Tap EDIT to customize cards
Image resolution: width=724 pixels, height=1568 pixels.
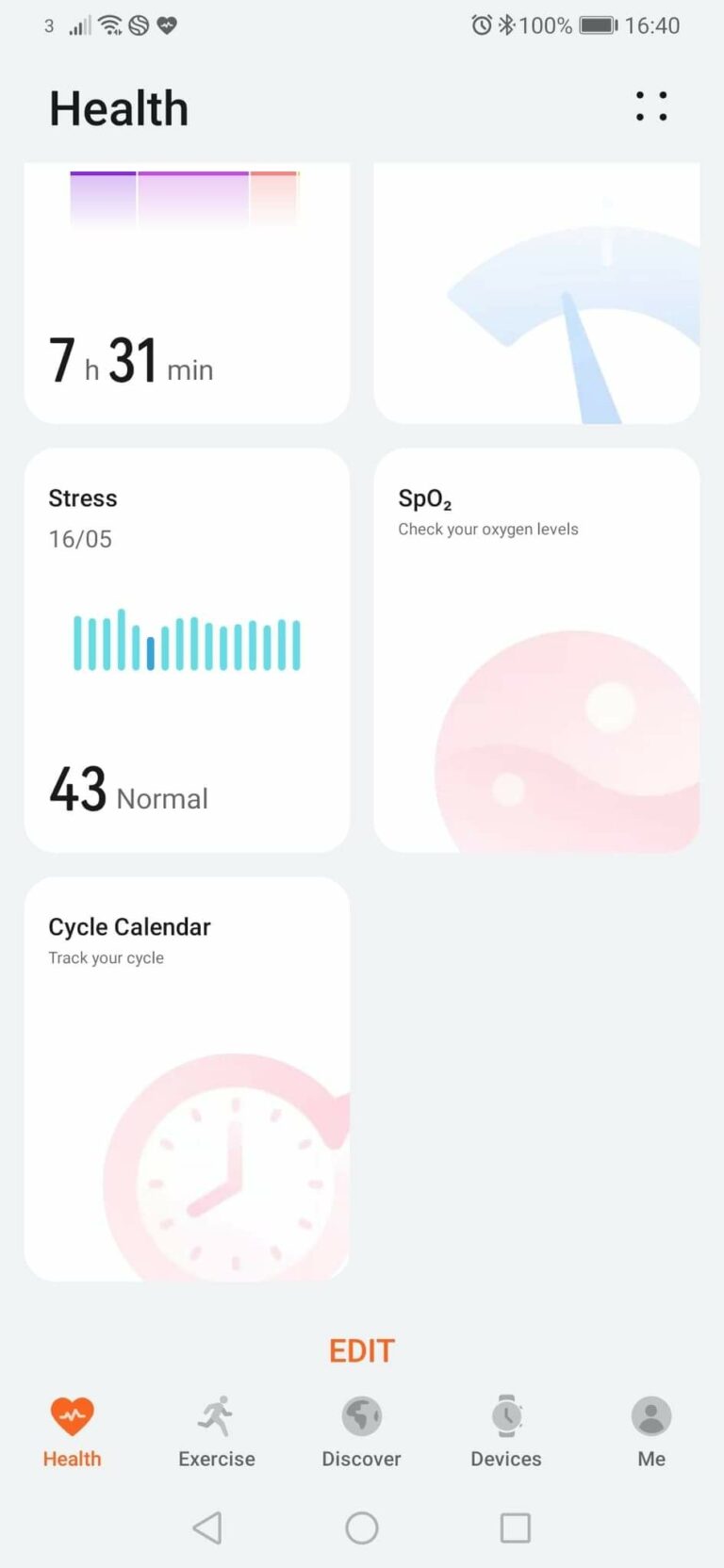coord(362,1351)
